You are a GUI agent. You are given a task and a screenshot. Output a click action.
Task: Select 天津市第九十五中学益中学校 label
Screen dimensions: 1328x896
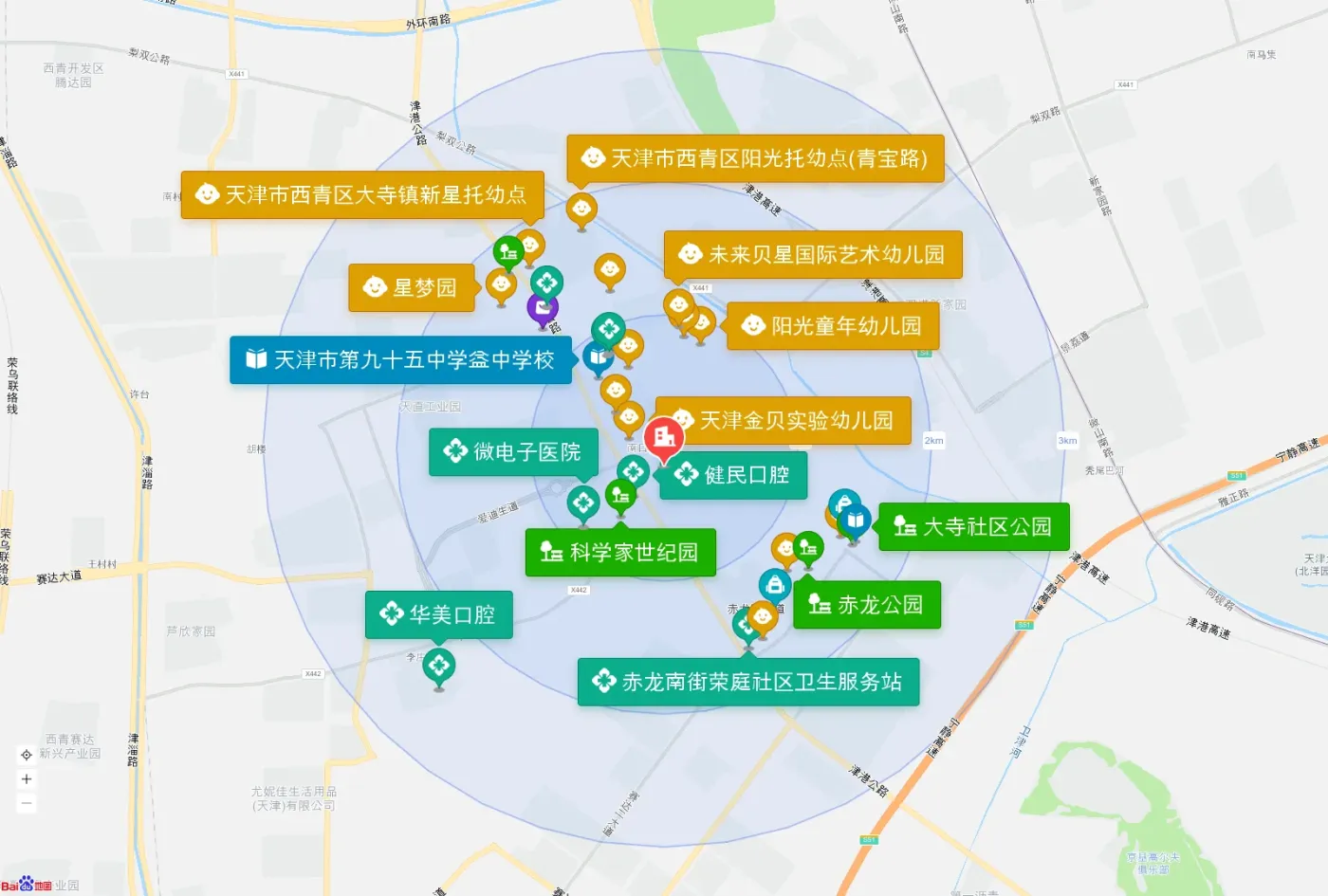[400, 360]
